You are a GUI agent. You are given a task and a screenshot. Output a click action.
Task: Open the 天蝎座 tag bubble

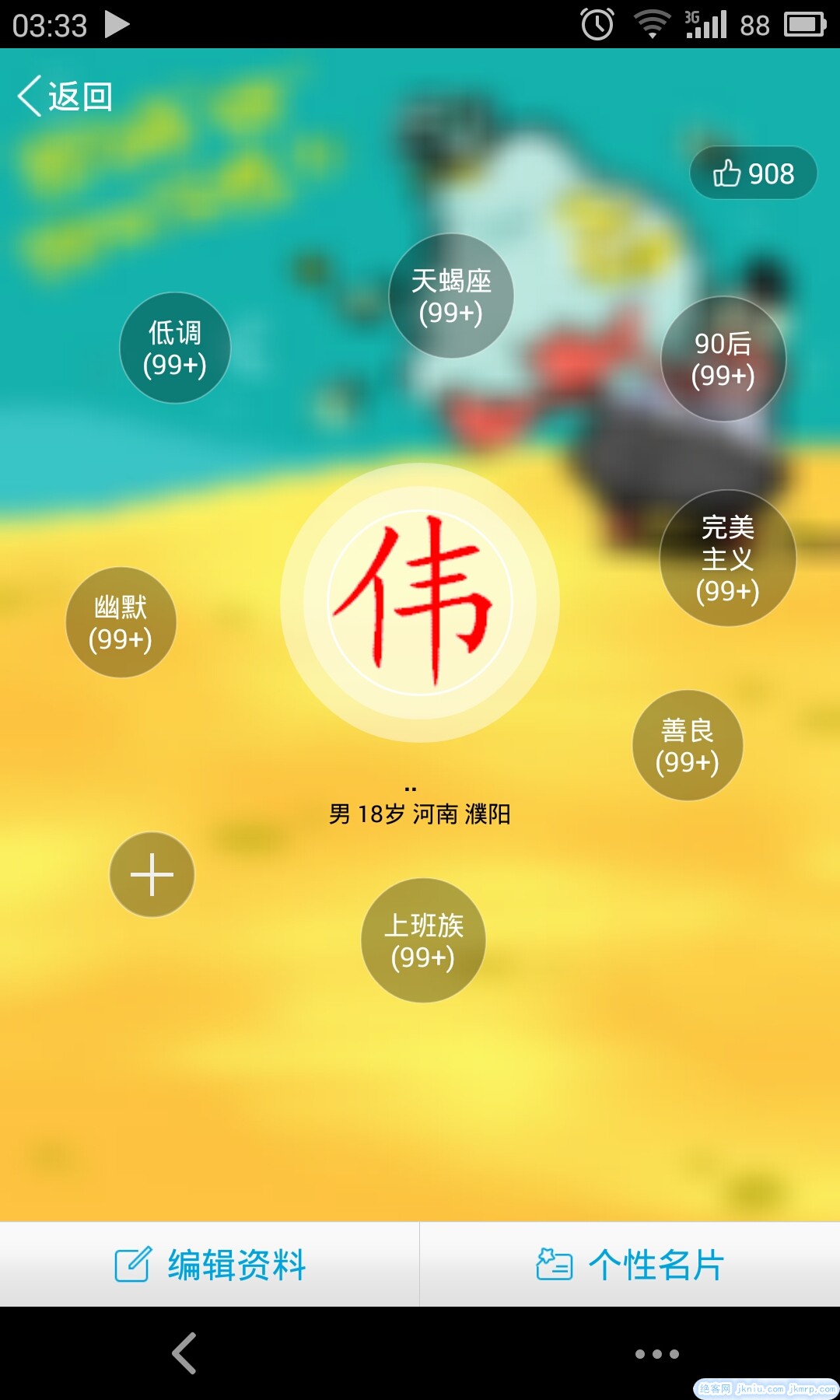point(451,296)
